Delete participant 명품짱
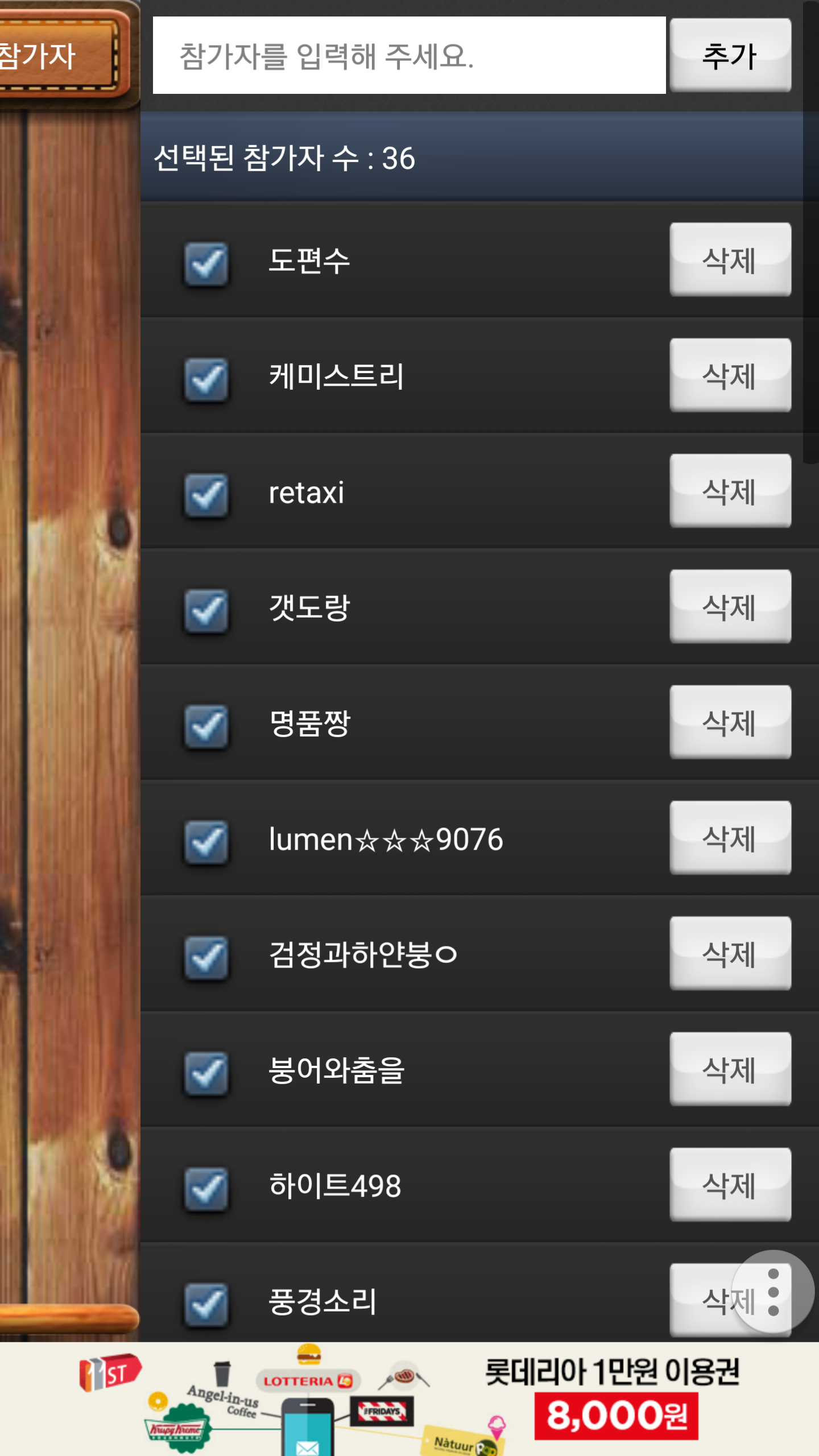819x1456 pixels. tap(730, 722)
